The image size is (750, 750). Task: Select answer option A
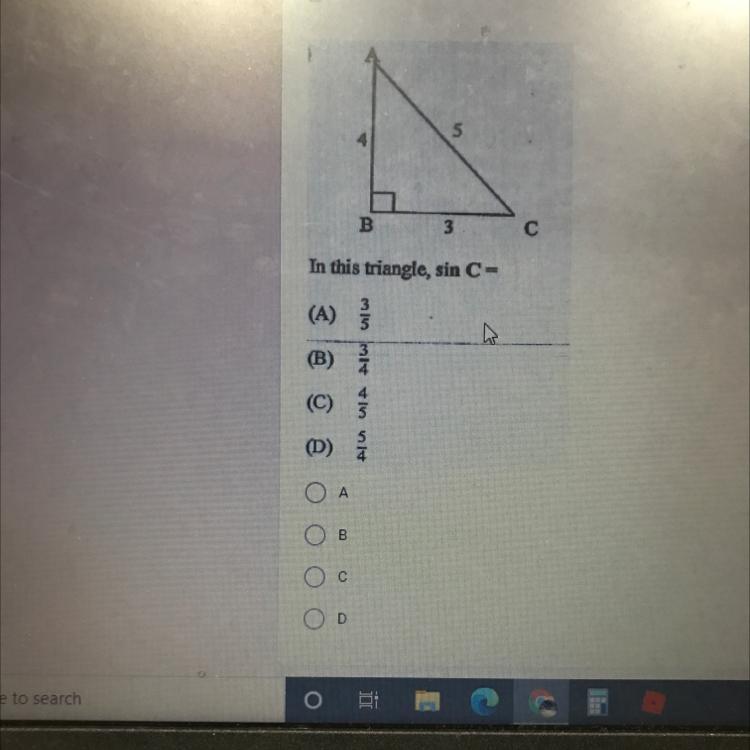tap(315, 492)
